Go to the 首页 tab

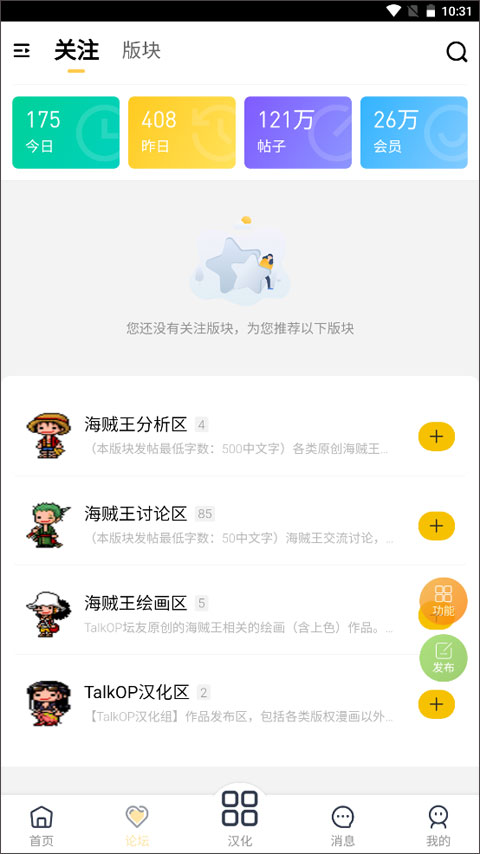42,826
